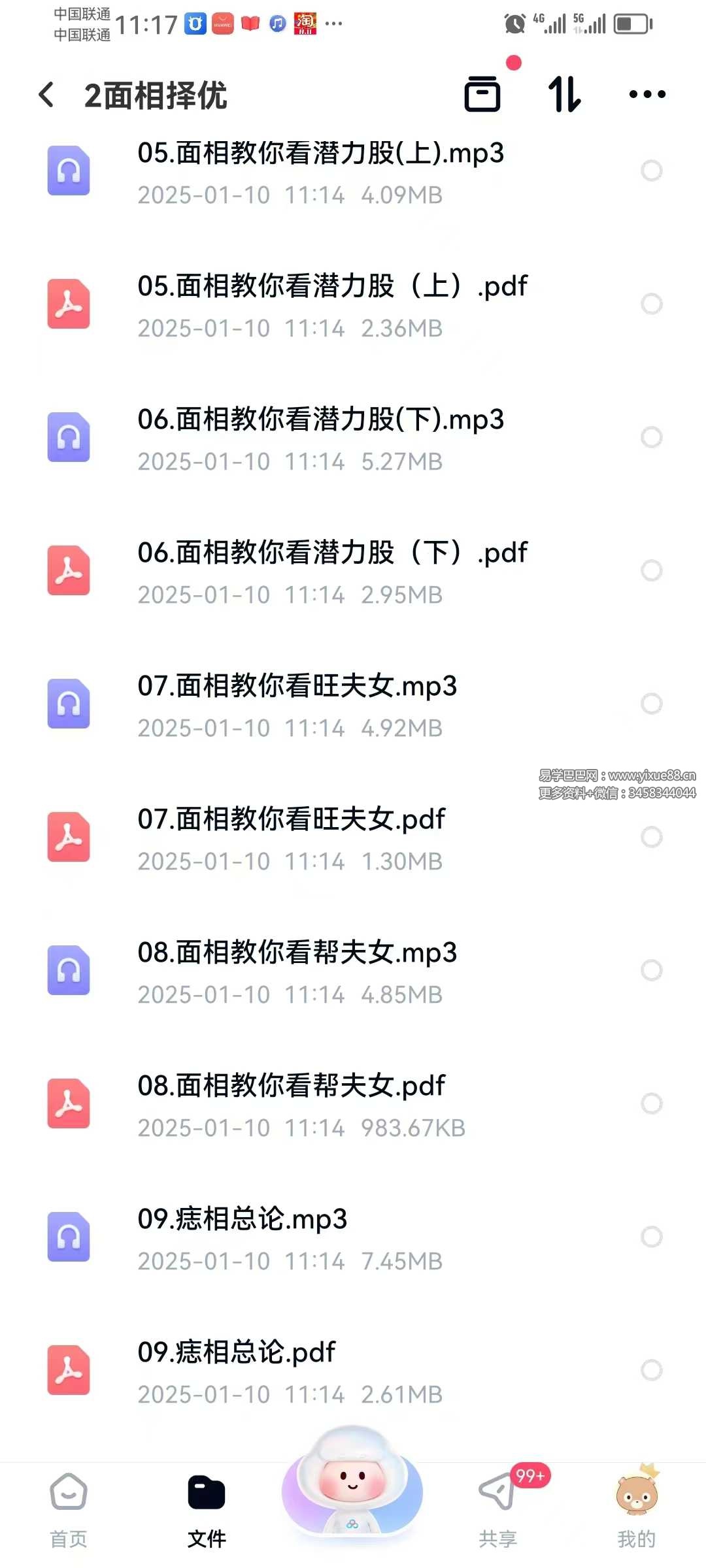Switch to the 我的 tab
The image size is (706, 1568).
click(636, 1511)
